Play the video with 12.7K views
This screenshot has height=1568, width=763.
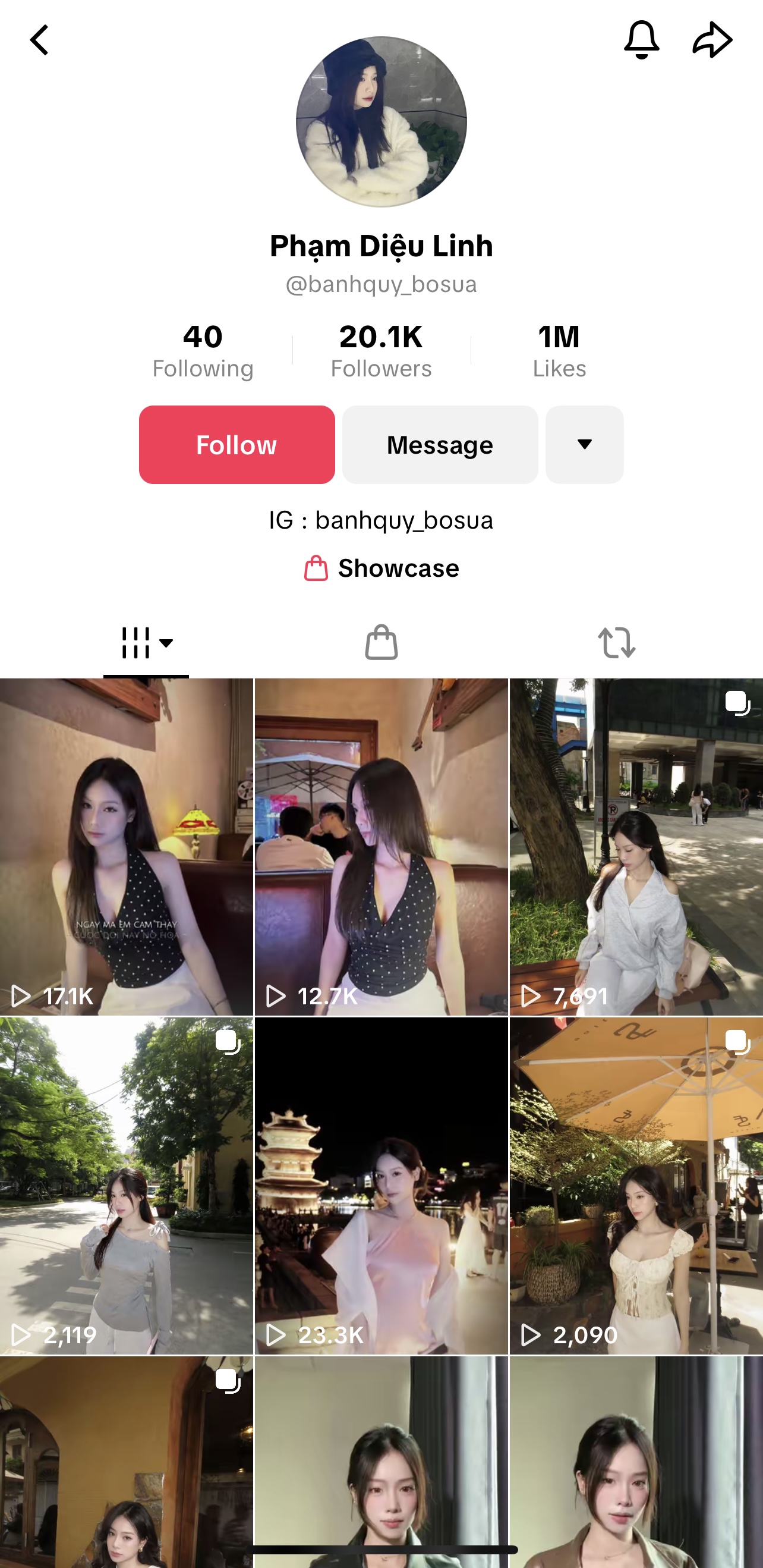pyautogui.click(x=381, y=846)
